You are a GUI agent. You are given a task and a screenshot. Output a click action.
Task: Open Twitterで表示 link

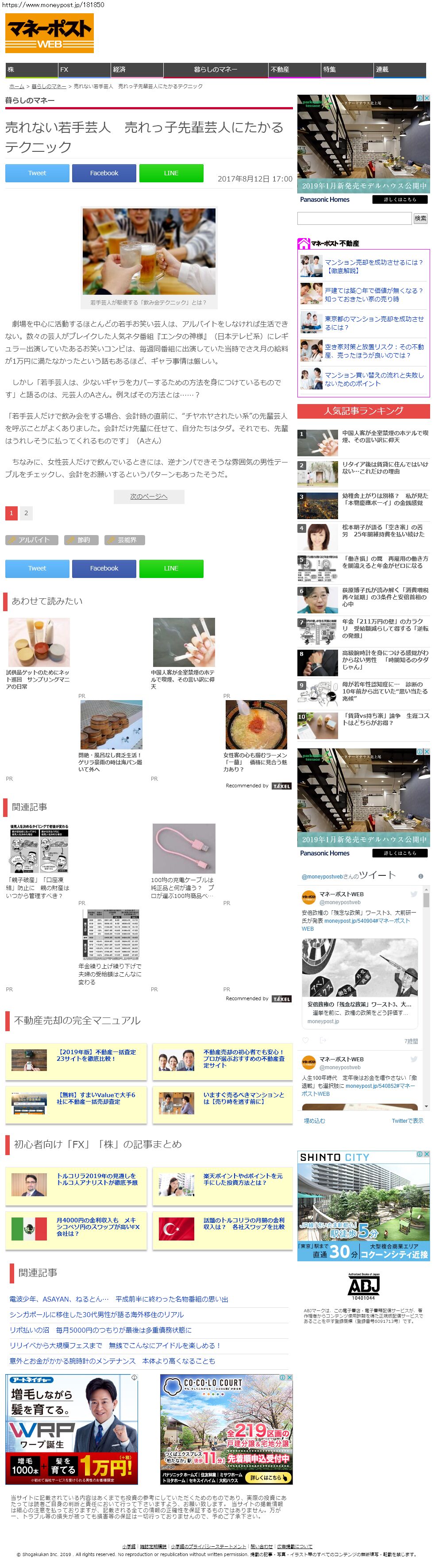[x=407, y=1121]
